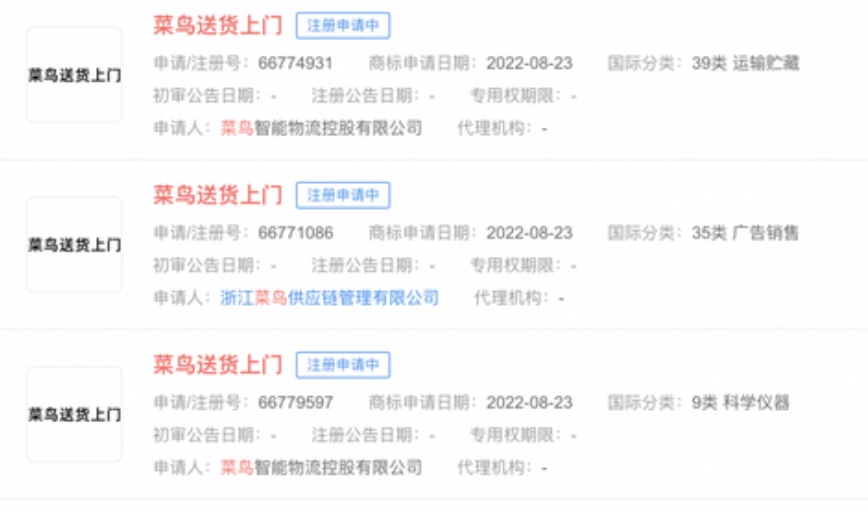View applicant 浙江菜鸟供应链管理有限公司

pyautogui.click(x=329, y=298)
